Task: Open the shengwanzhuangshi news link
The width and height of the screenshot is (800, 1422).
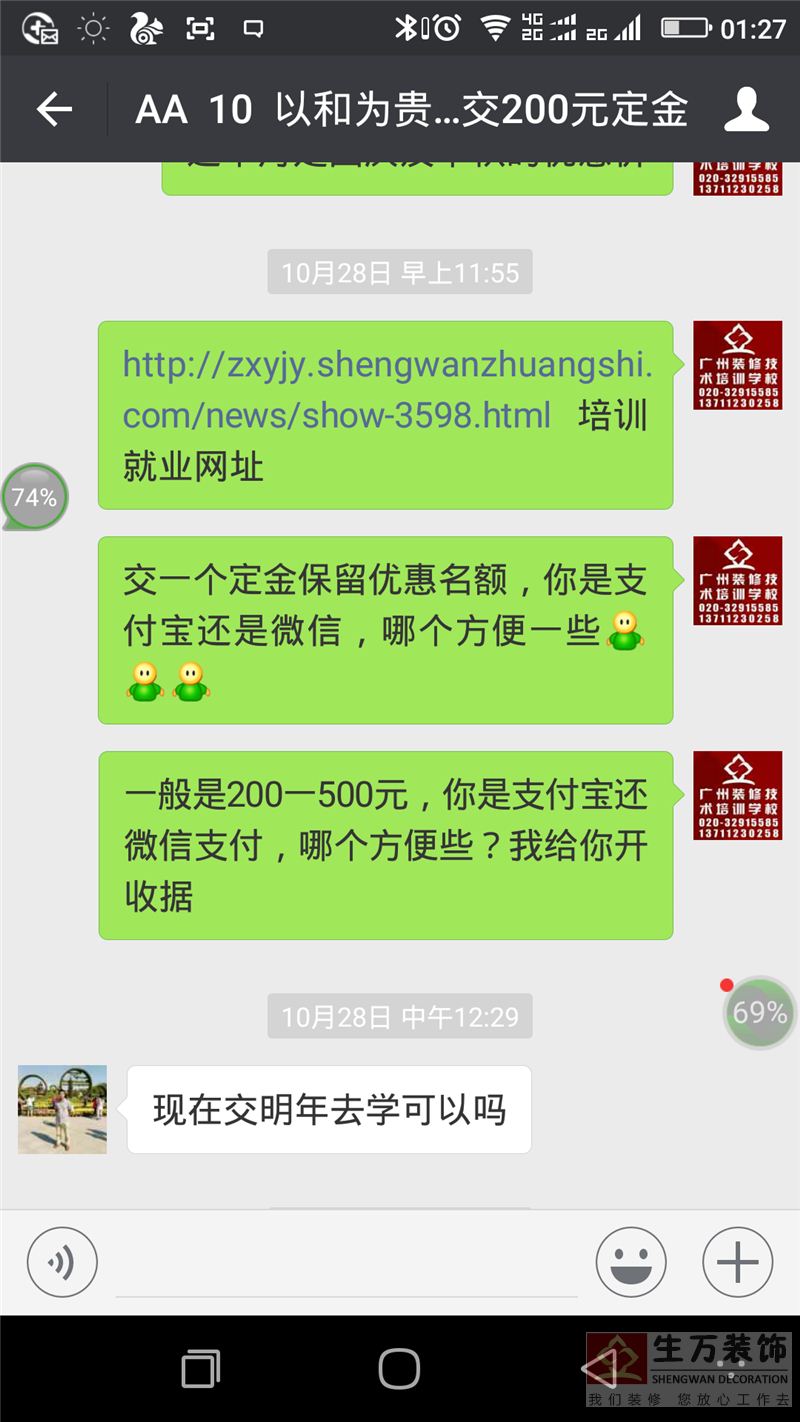Action: click(386, 389)
